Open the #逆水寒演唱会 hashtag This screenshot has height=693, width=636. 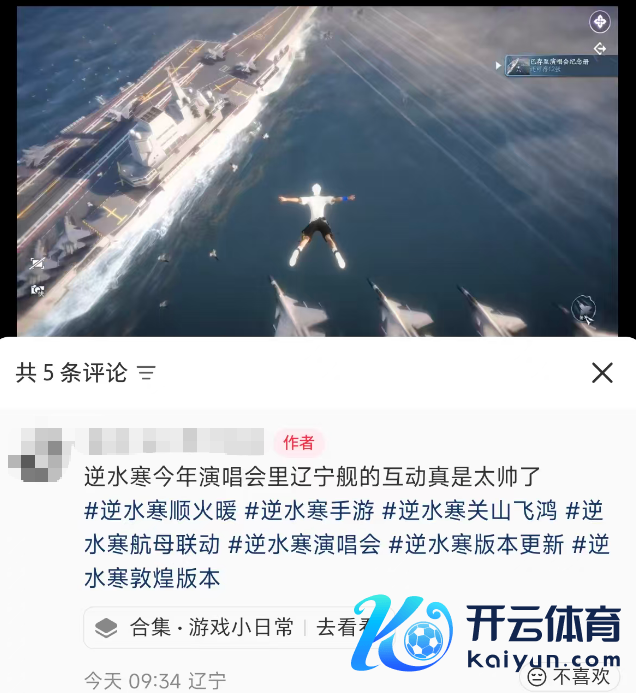[x=304, y=545]
